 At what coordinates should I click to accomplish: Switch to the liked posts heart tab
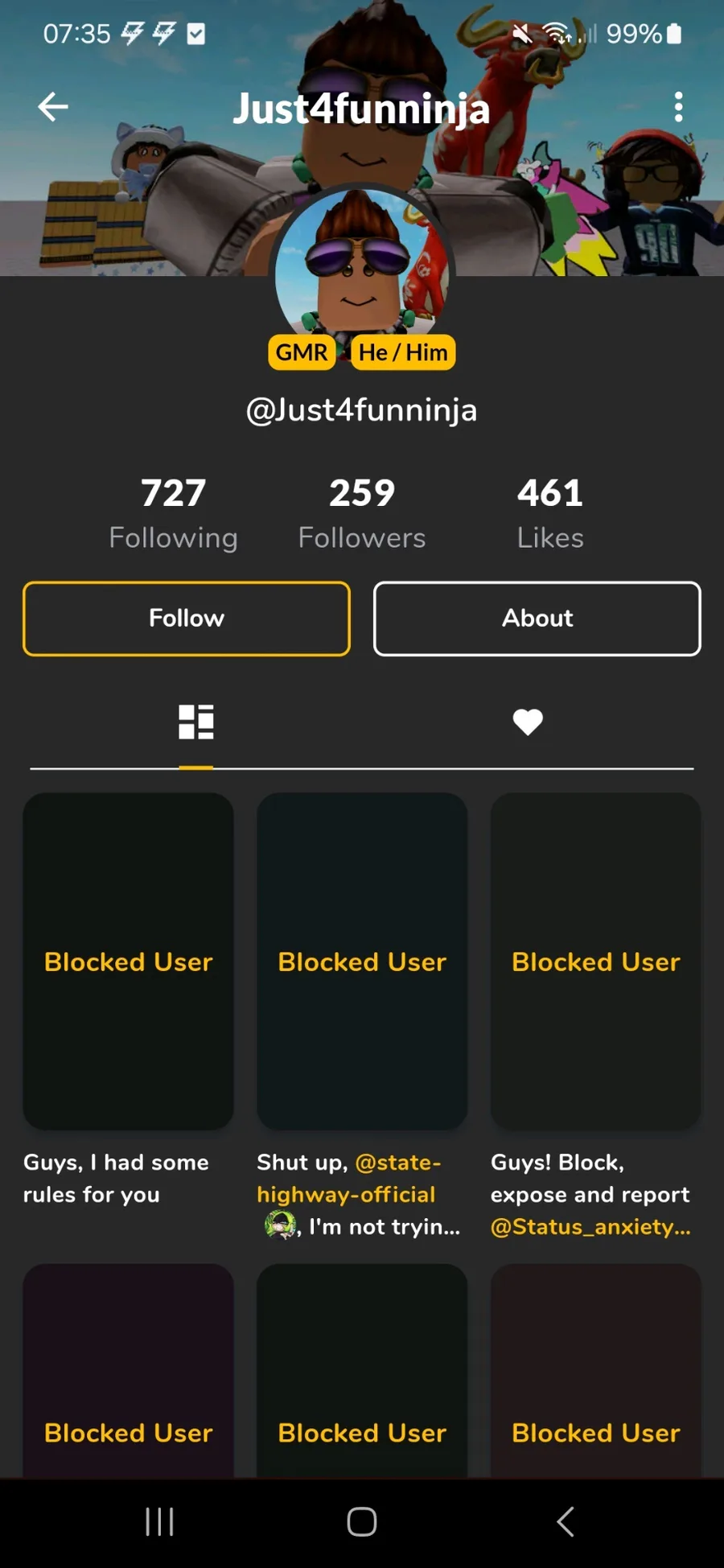(528, 722)
